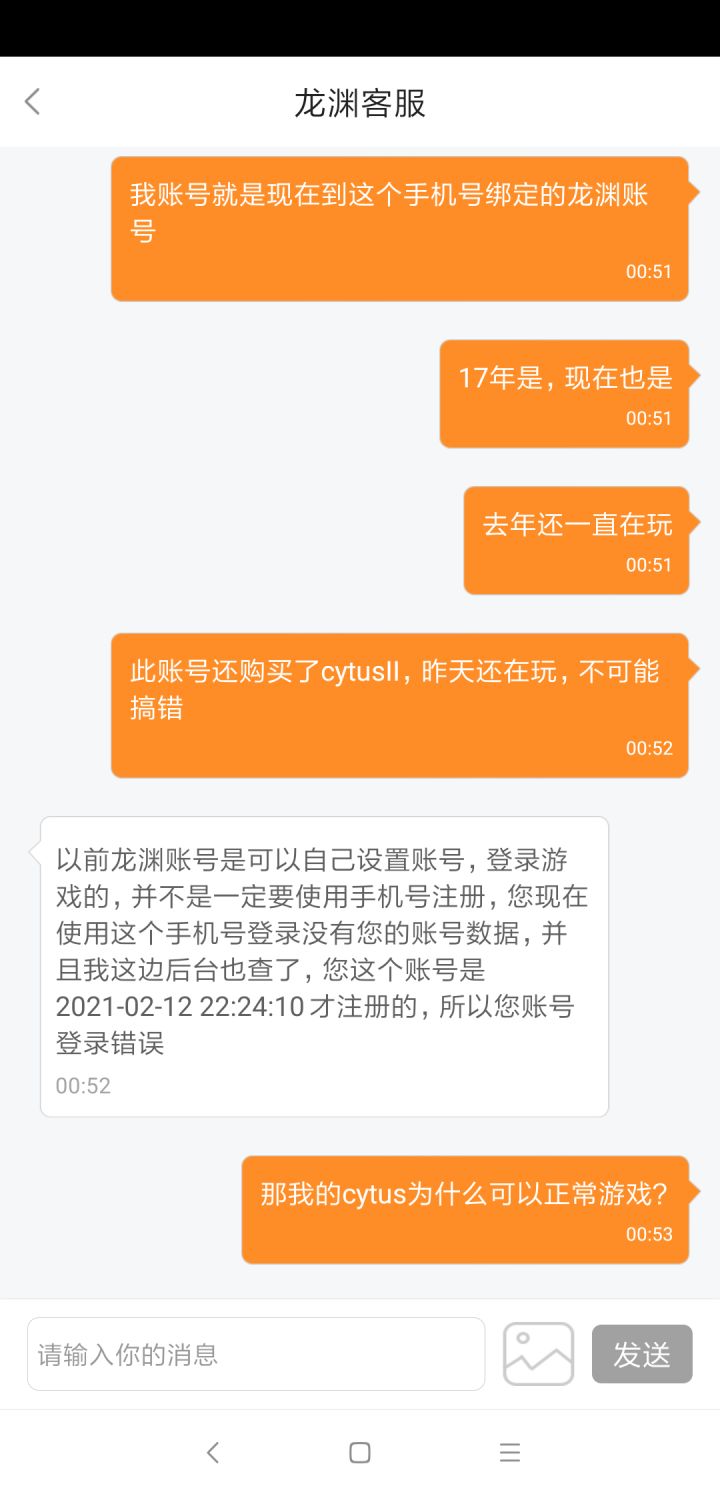
Task: Select the chevron icon in the top bar
Action: (32, 101)
